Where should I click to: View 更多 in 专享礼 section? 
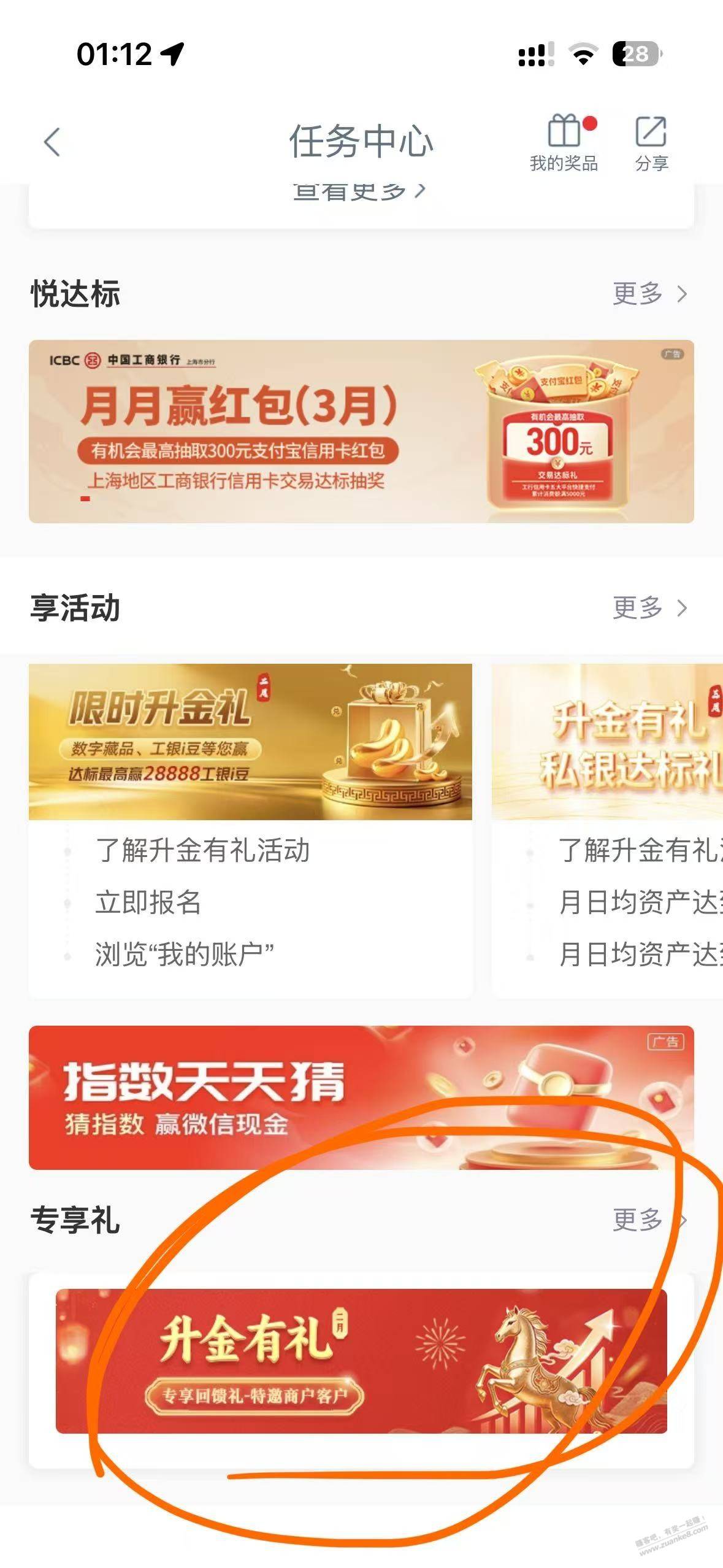649,1220
